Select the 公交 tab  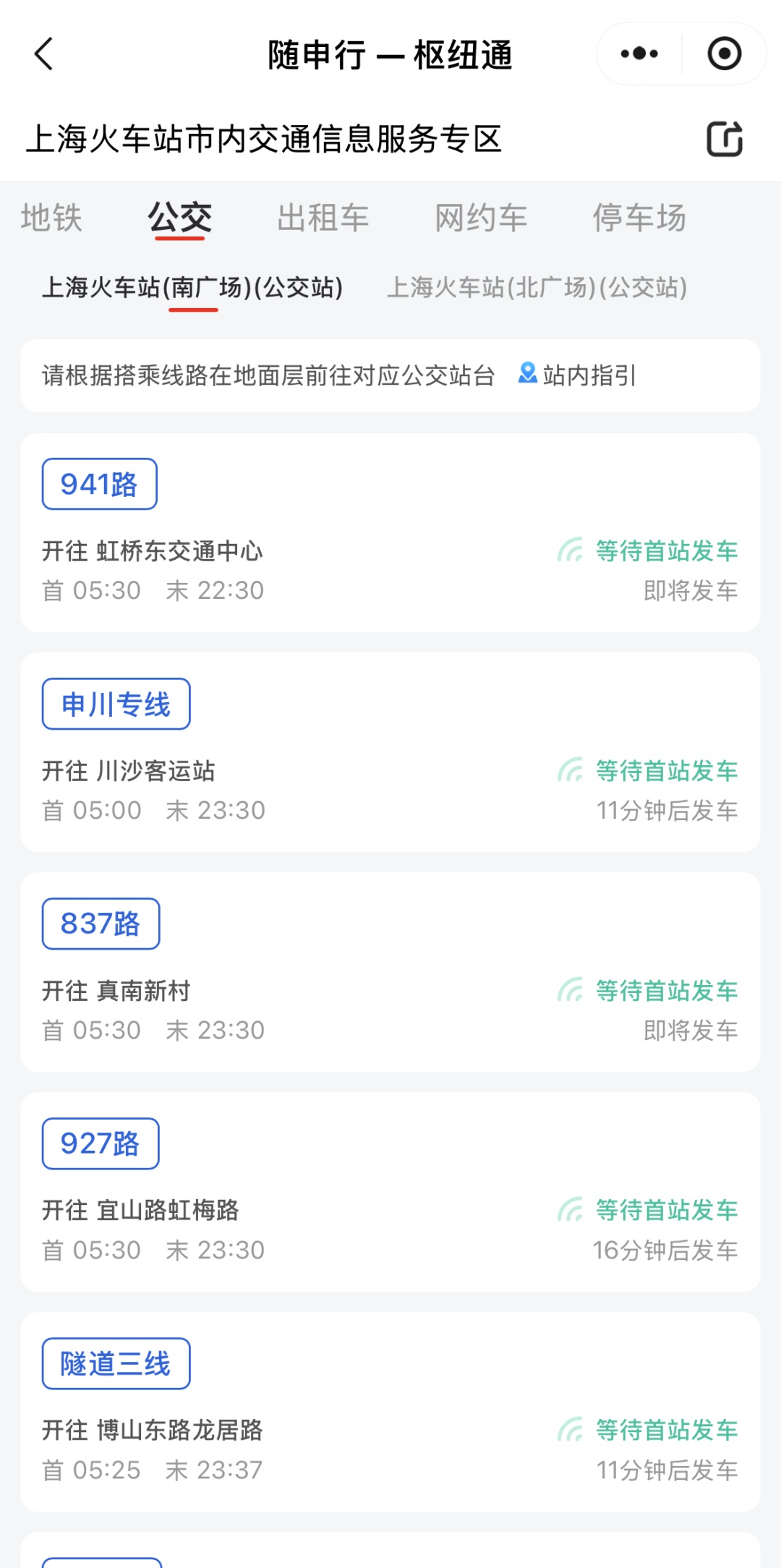coord(180,218)
